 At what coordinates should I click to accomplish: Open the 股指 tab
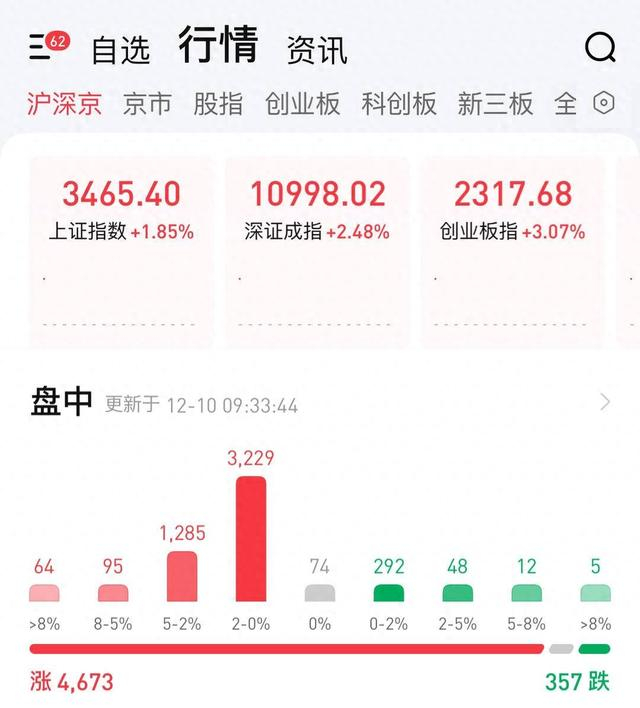218,104
